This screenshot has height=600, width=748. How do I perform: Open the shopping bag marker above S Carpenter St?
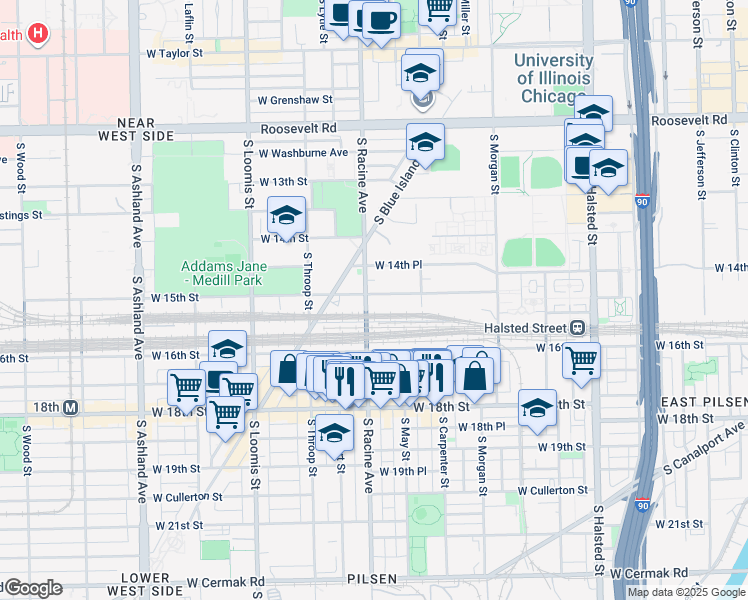click(x=474, y=376)
